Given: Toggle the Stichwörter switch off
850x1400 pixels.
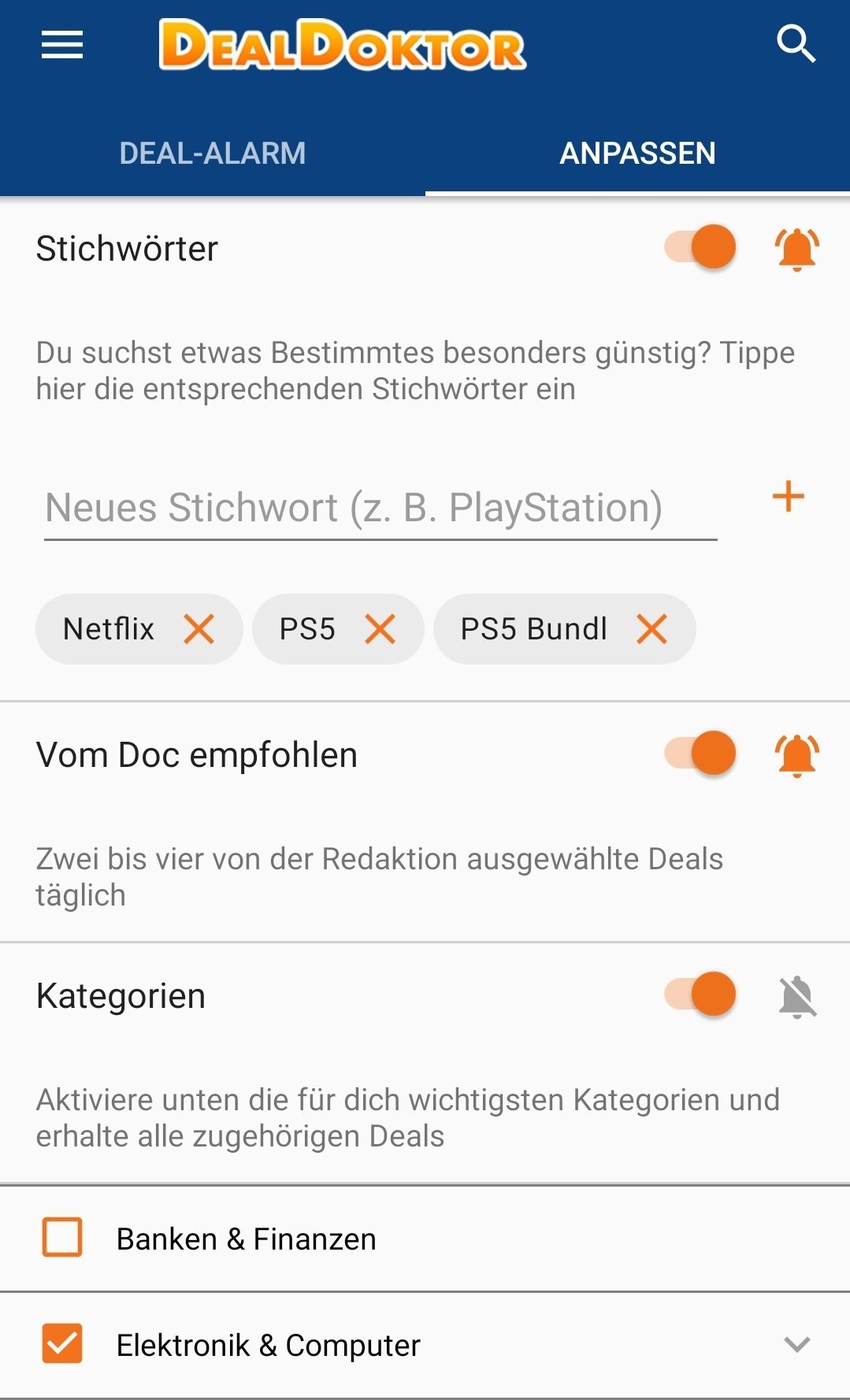Looking at the screenshot, I should coord(700,247).
